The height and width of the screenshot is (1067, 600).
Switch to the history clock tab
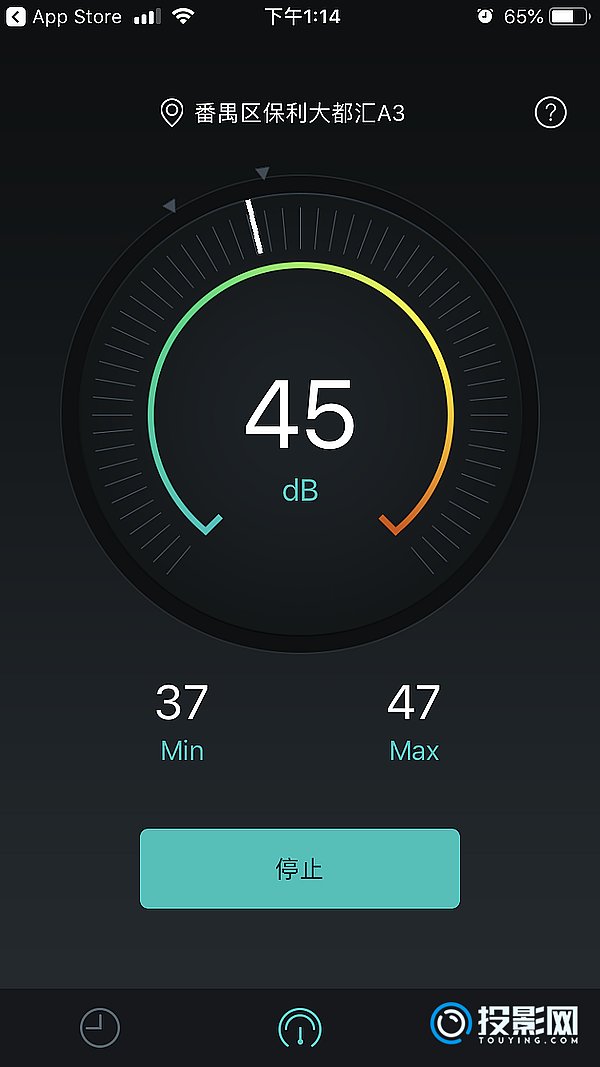point(100,1027)
